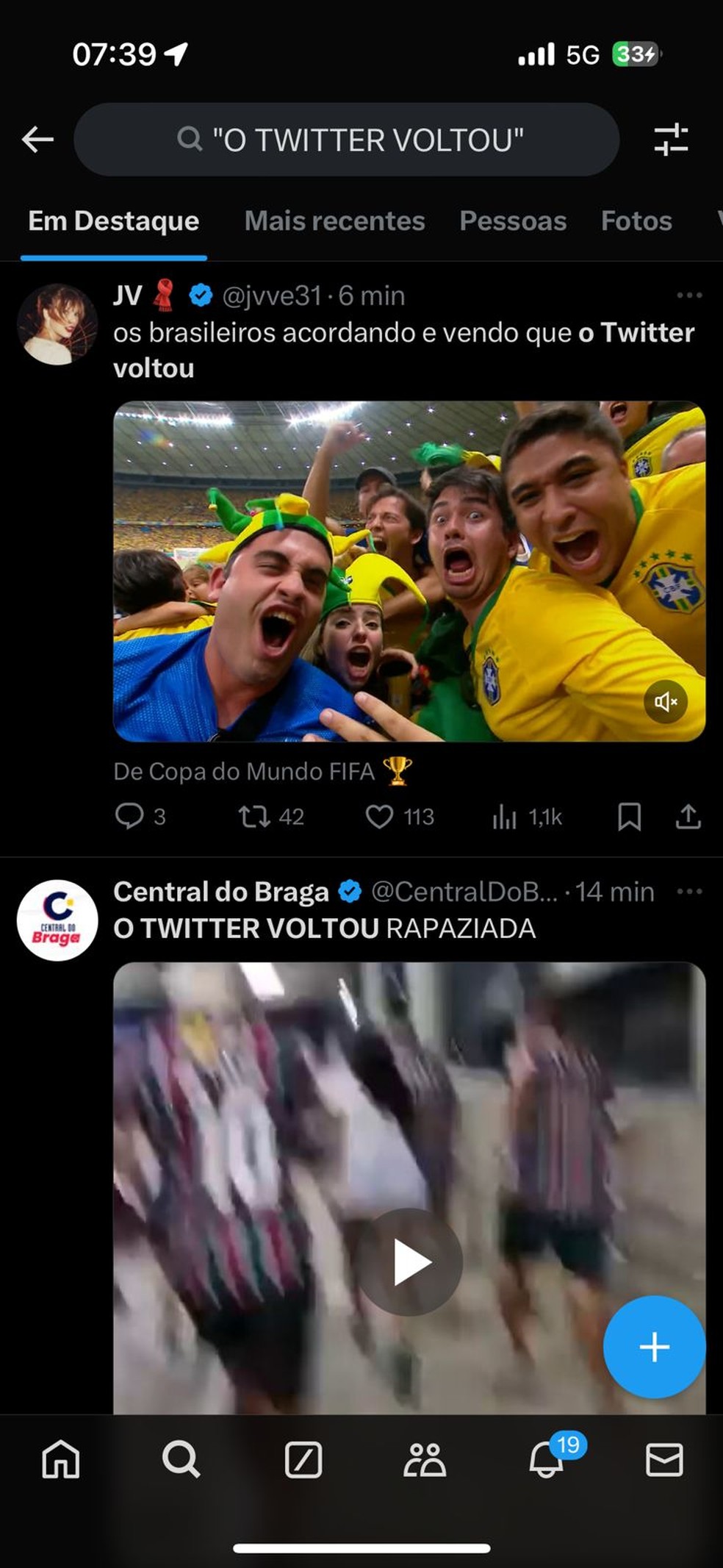This screenshot has width=723, height=1568.
Task: Like JV's post
Action: pos(380,816)
